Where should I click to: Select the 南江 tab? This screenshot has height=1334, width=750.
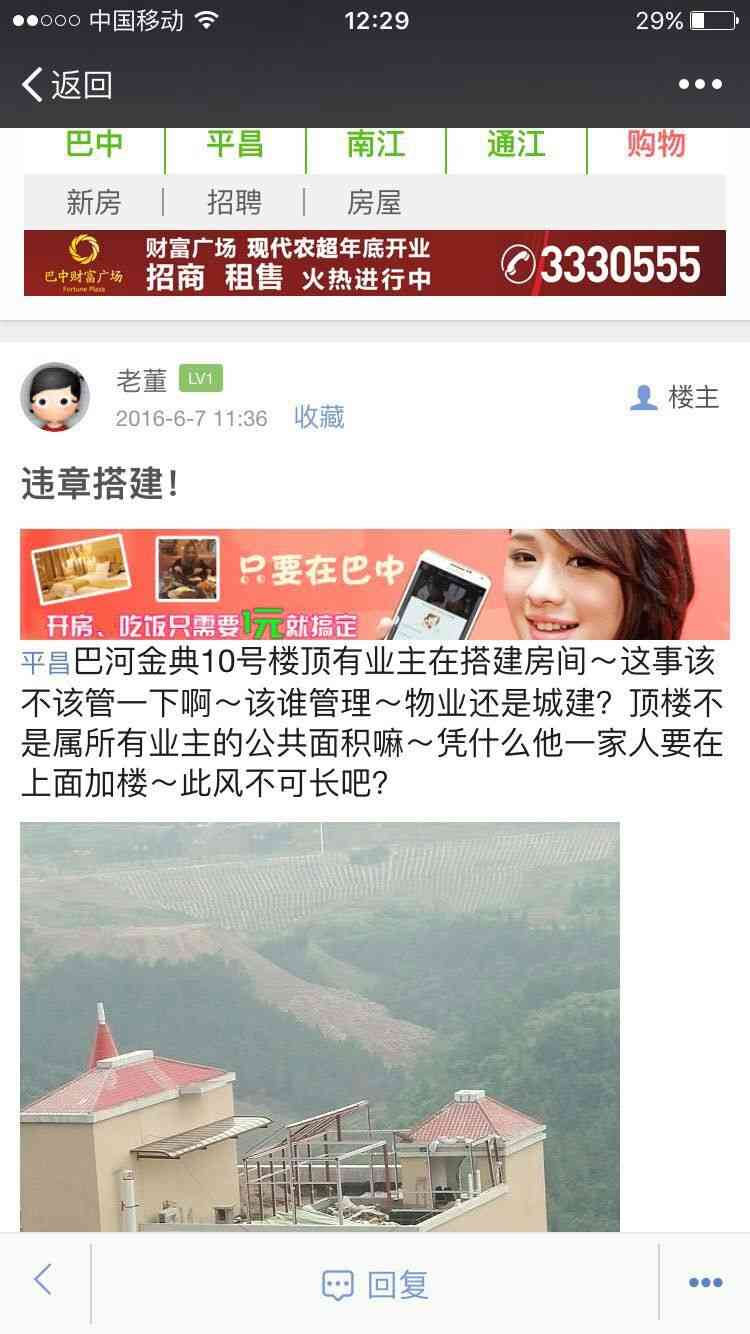coord(376,145)
